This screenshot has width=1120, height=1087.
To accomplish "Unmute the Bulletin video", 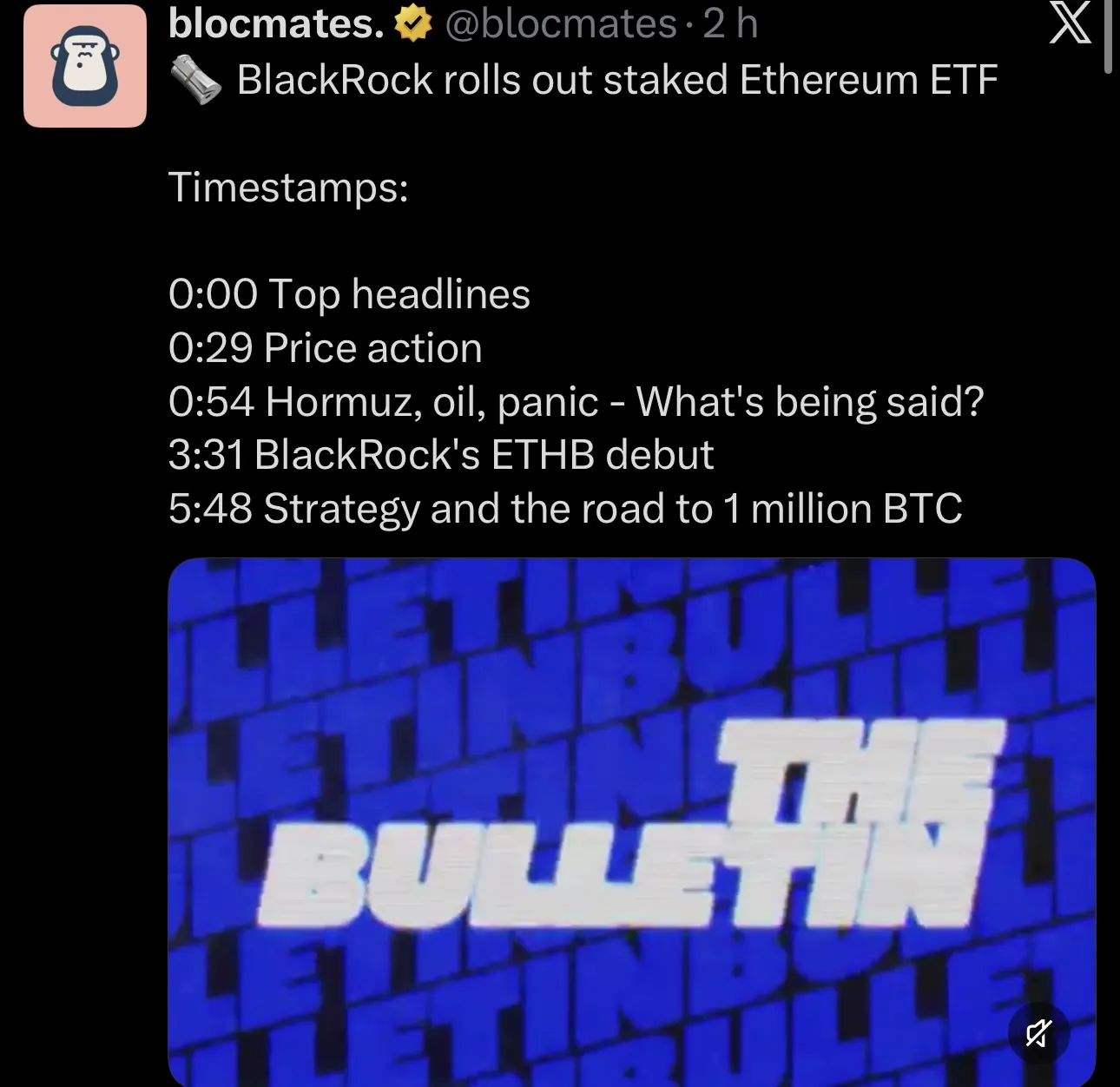I will (1038, 1033).
